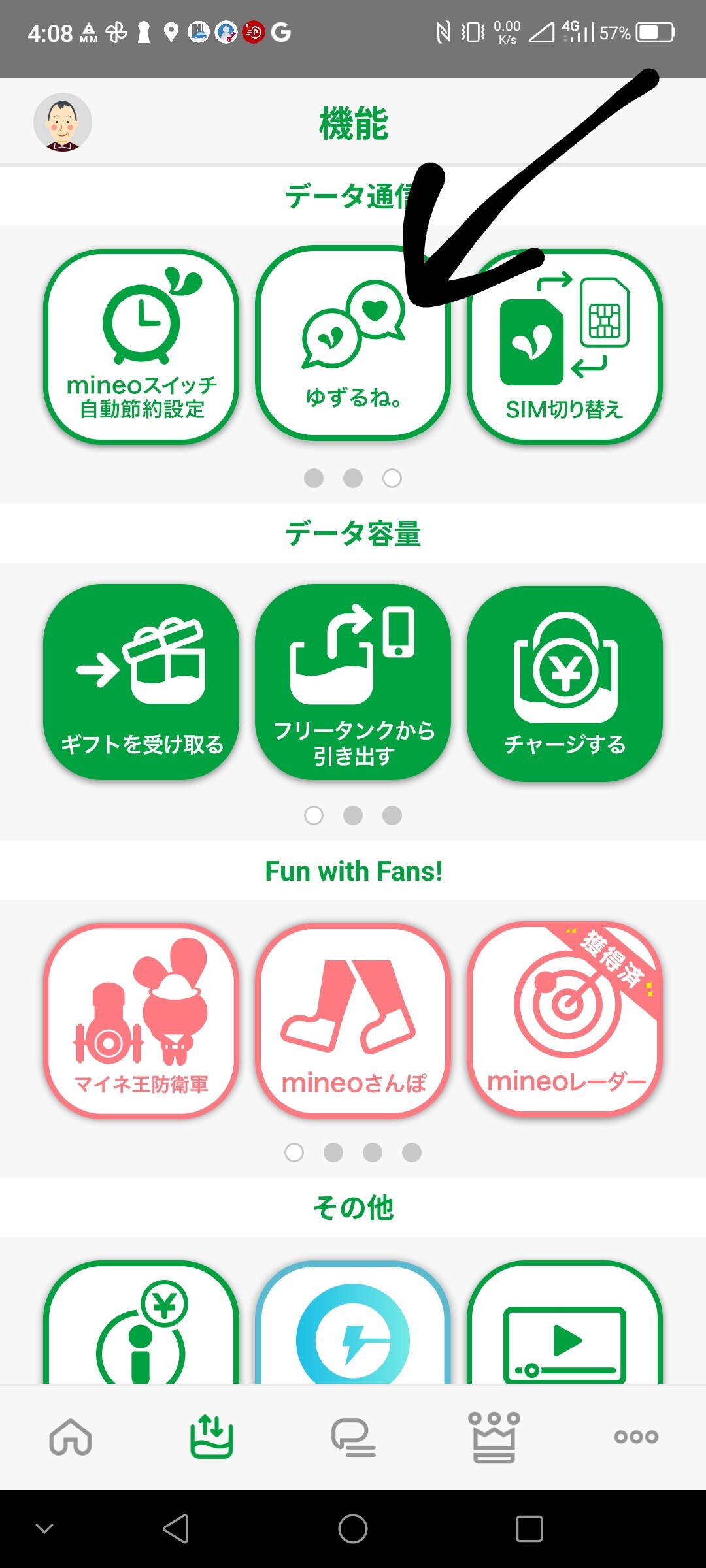Launch マイネ王防衛軍
The image size is (706, 1568).
141,1021
